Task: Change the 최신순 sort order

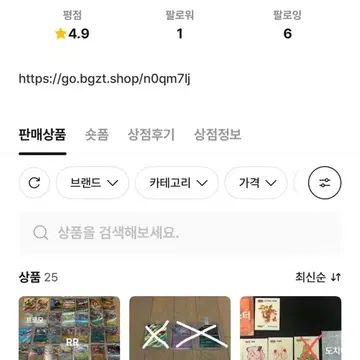Action: (318, 277)
